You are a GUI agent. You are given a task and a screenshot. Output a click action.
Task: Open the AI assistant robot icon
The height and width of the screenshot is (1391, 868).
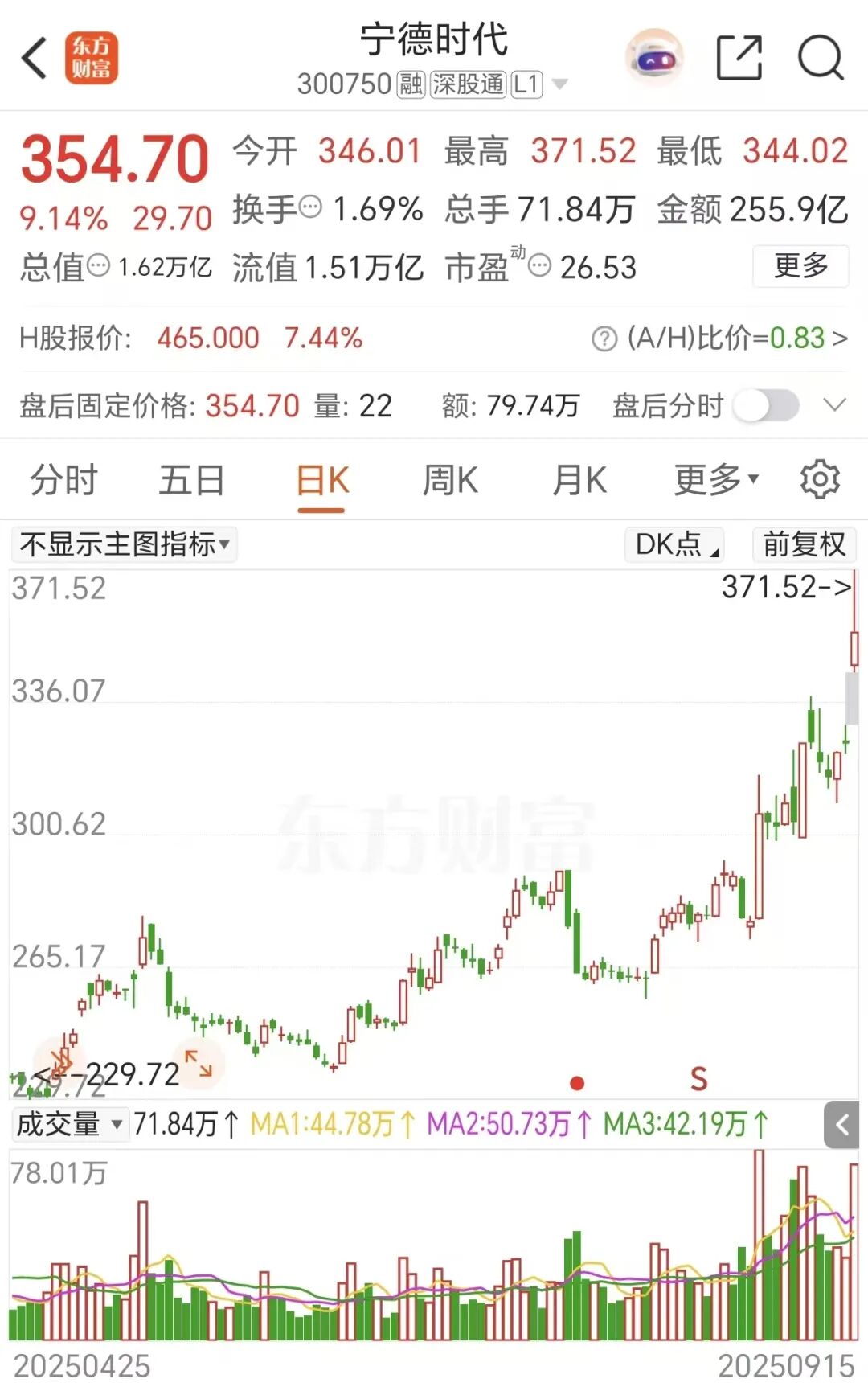point(655,58)
